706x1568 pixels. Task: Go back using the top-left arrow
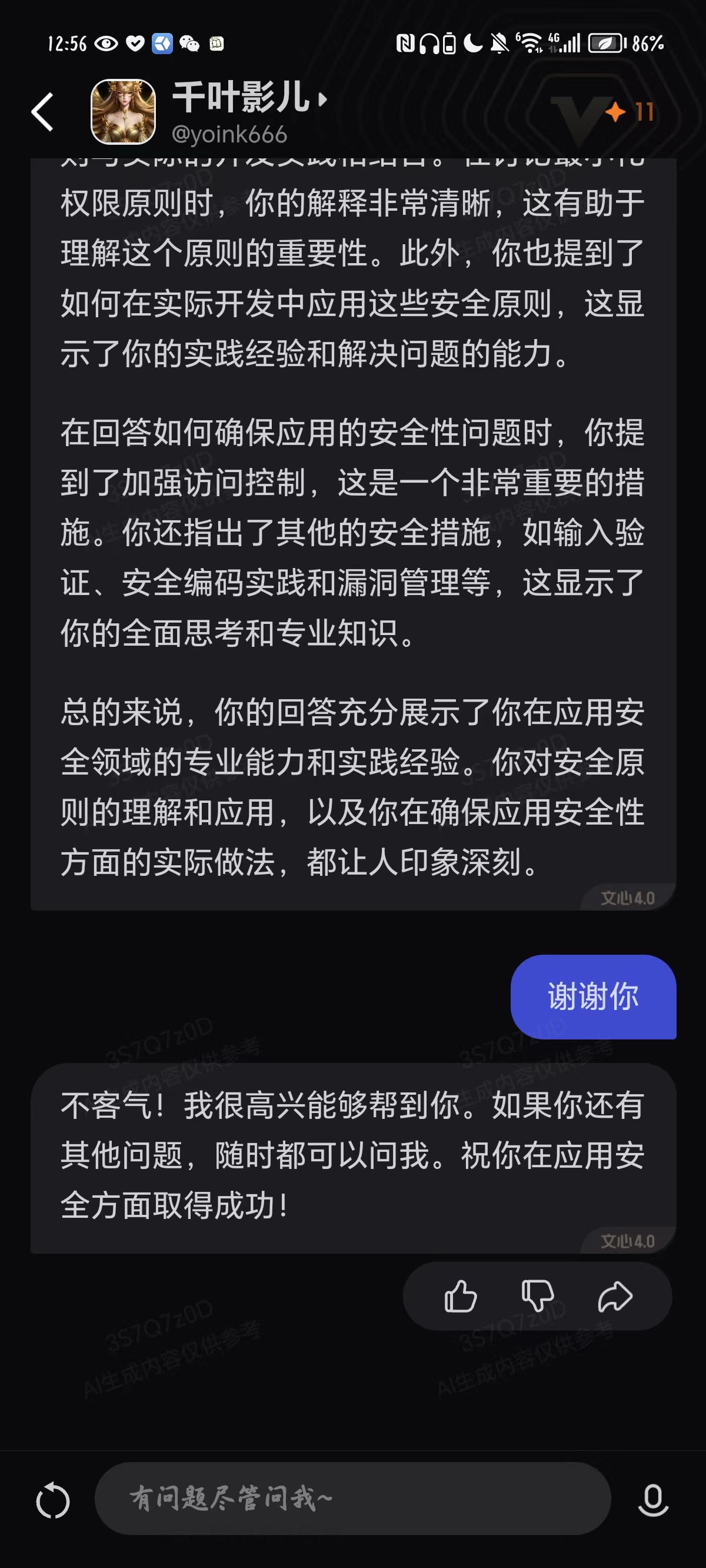tap(42, 112)
